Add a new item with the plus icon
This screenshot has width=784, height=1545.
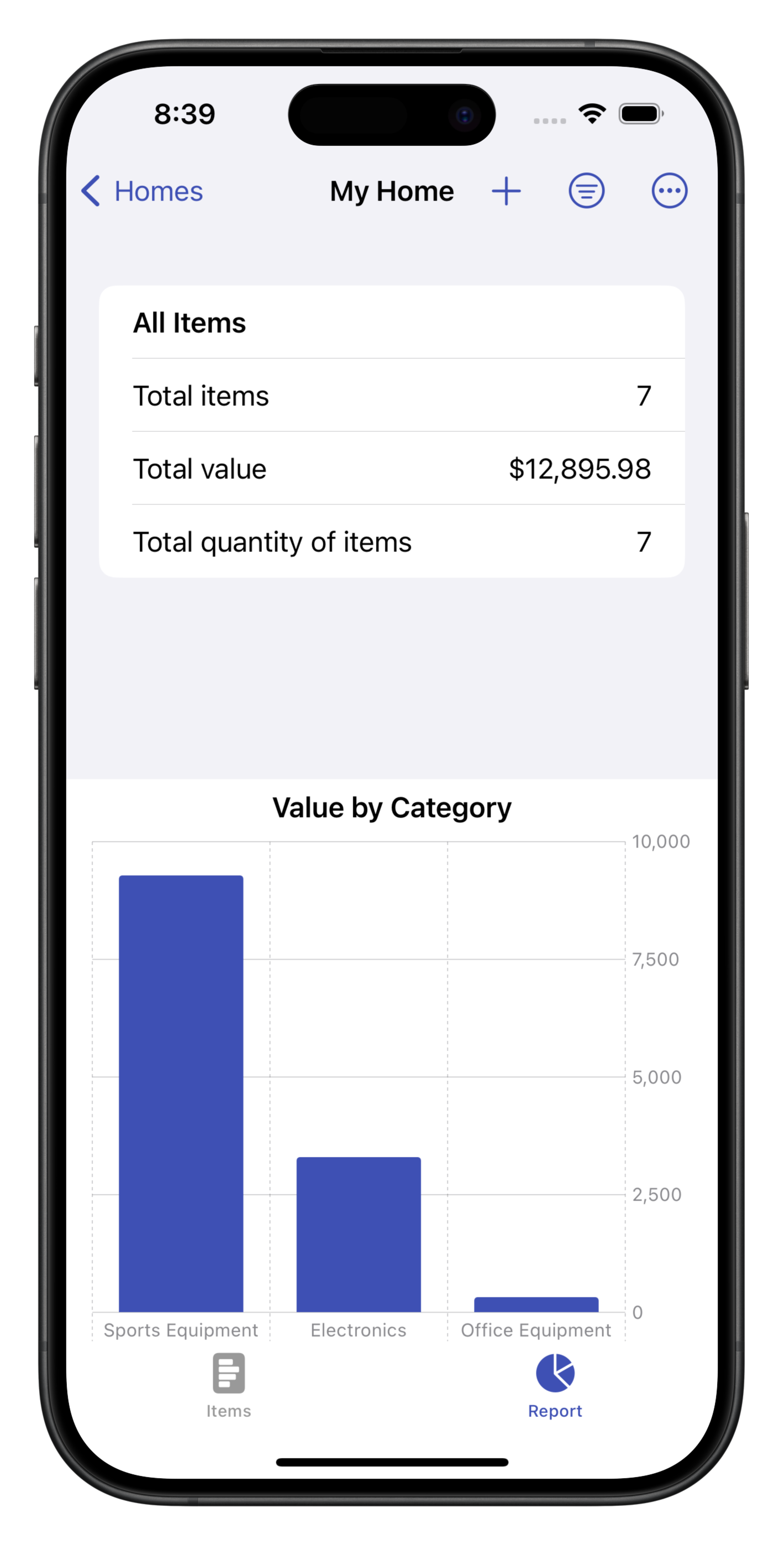(x=506, y=191)
